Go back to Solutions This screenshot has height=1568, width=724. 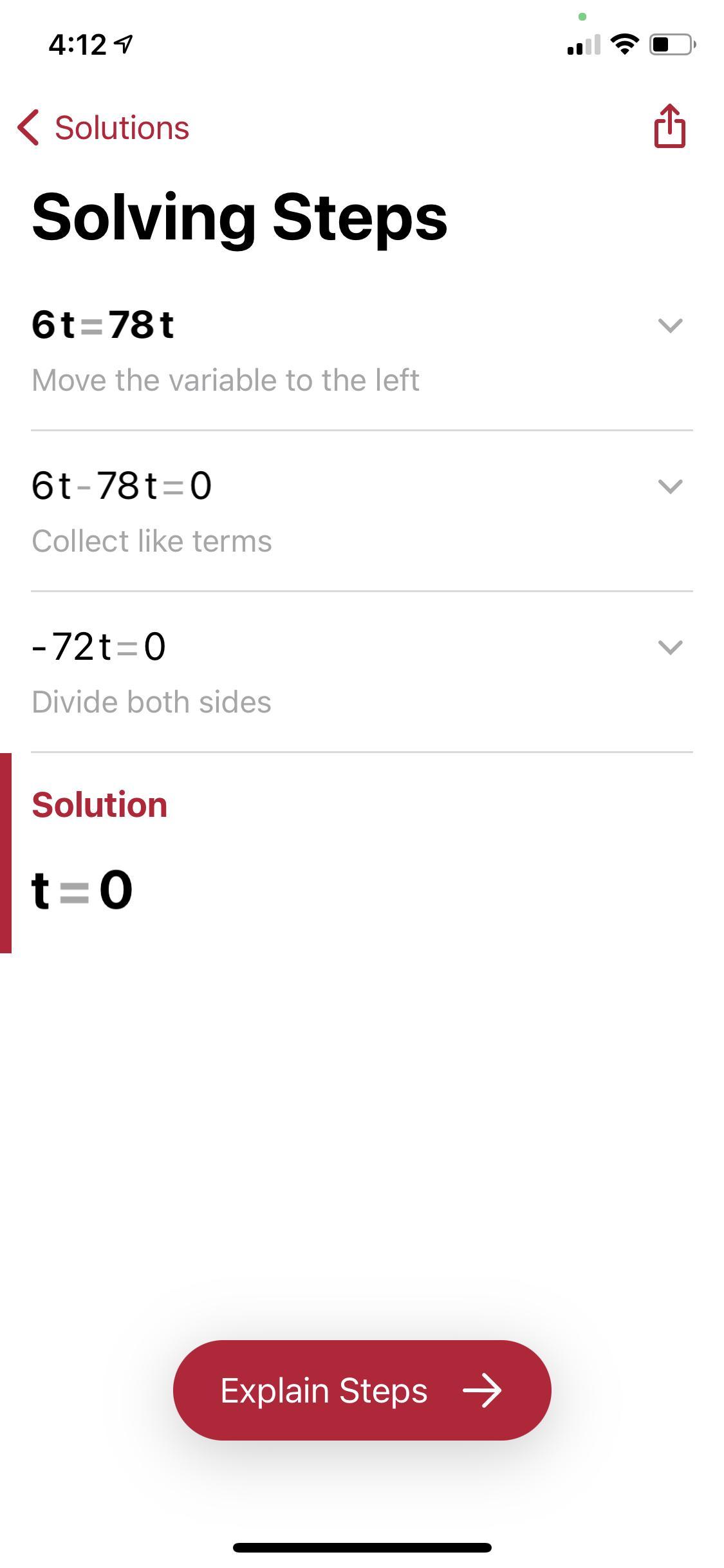tap(103, 127)
